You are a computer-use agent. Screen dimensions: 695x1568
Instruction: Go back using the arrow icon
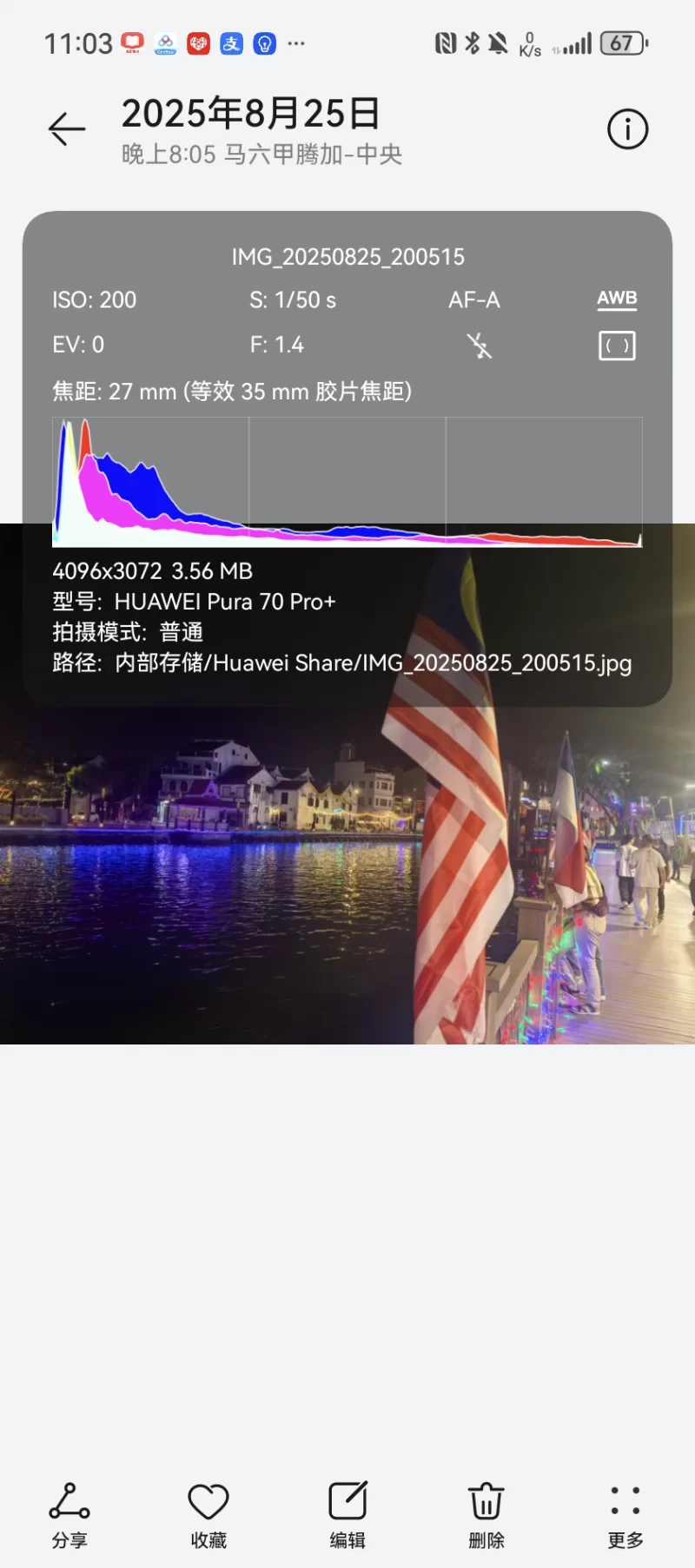click(67, 129)
